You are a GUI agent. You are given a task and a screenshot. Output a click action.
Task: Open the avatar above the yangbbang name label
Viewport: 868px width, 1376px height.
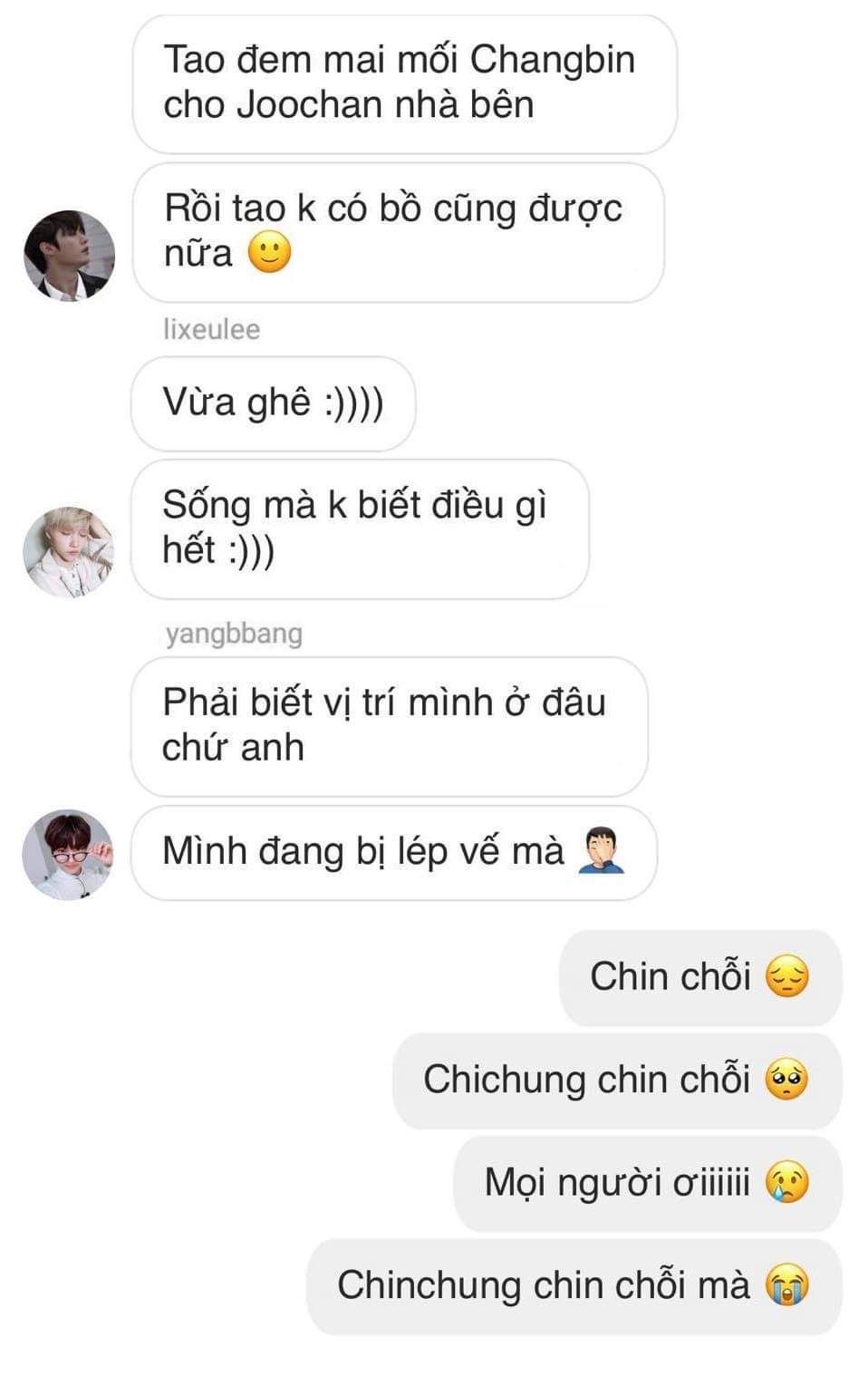pyautogui.click(x=68, y=551)
